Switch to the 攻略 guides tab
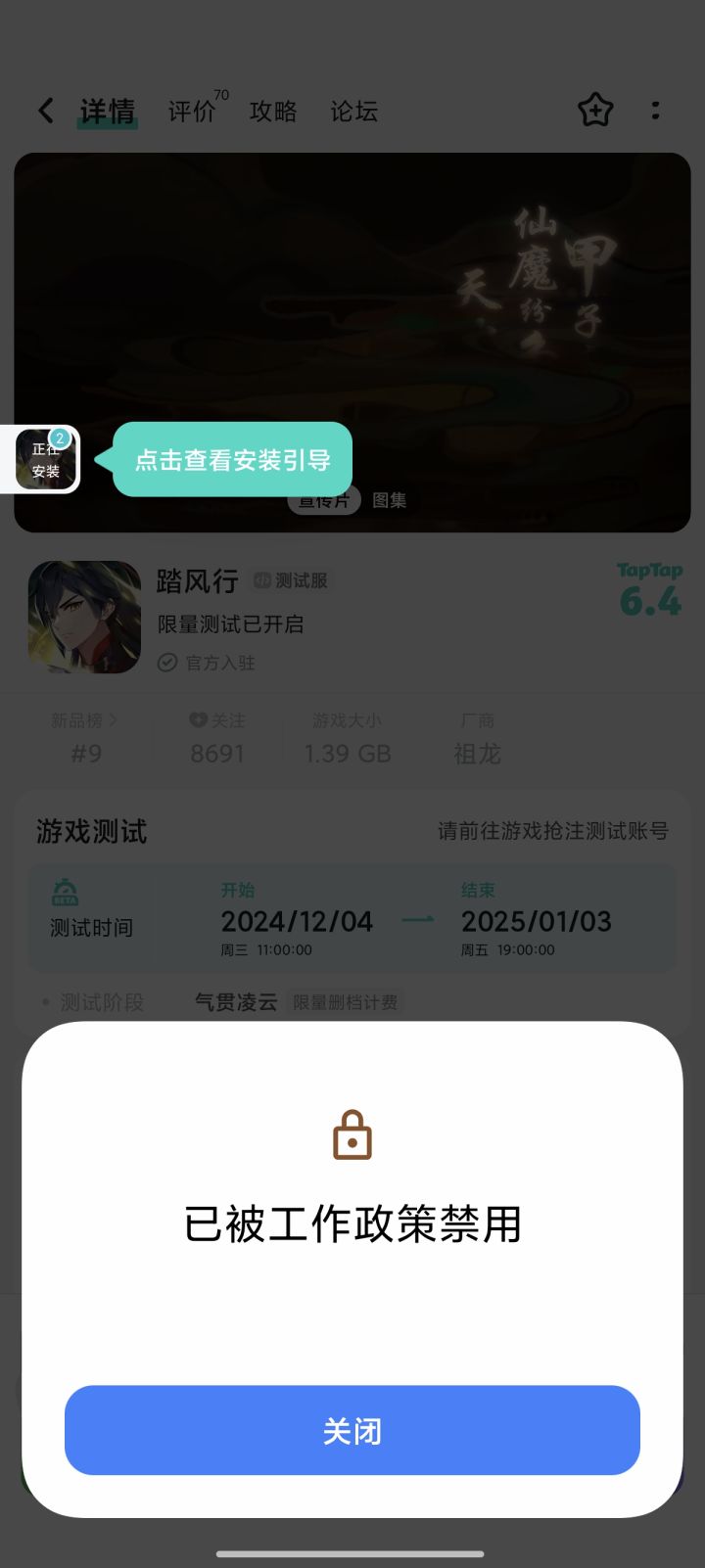 tap(273, 112)
